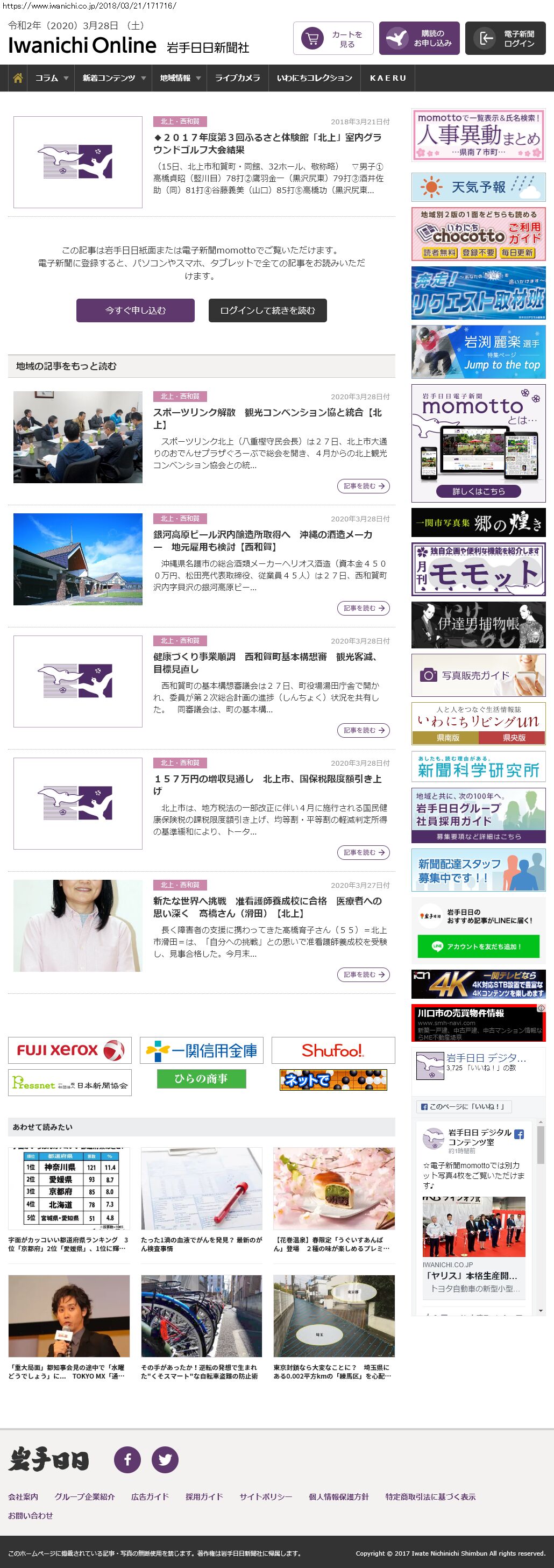Visit the Facebook icon in footer
Viewport: 554px width, 1568px height.
coord(127,1459)
